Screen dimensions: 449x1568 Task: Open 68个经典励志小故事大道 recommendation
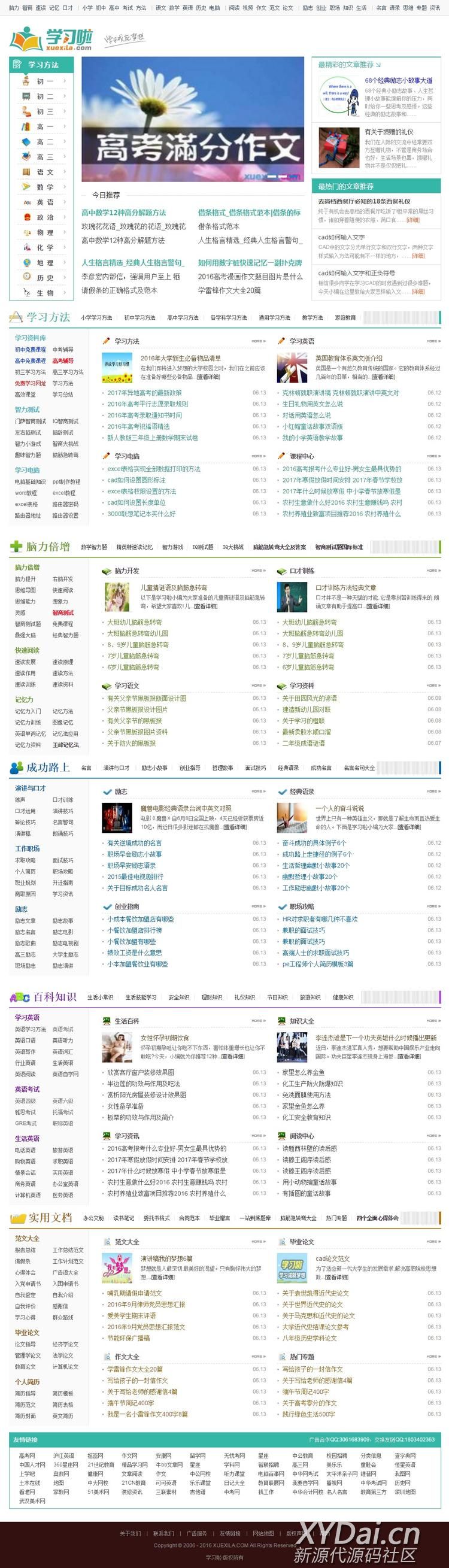coord(398,80)
